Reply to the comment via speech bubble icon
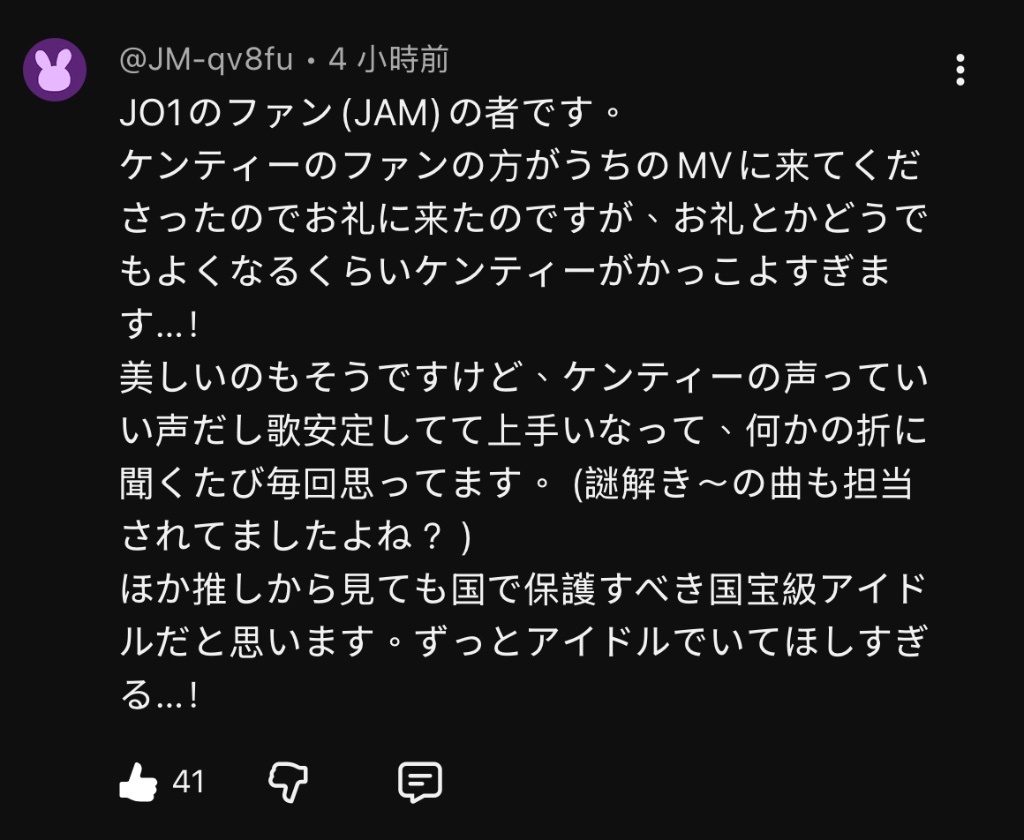The height and width of the screenshot is (840, 1024). [419, 781]
